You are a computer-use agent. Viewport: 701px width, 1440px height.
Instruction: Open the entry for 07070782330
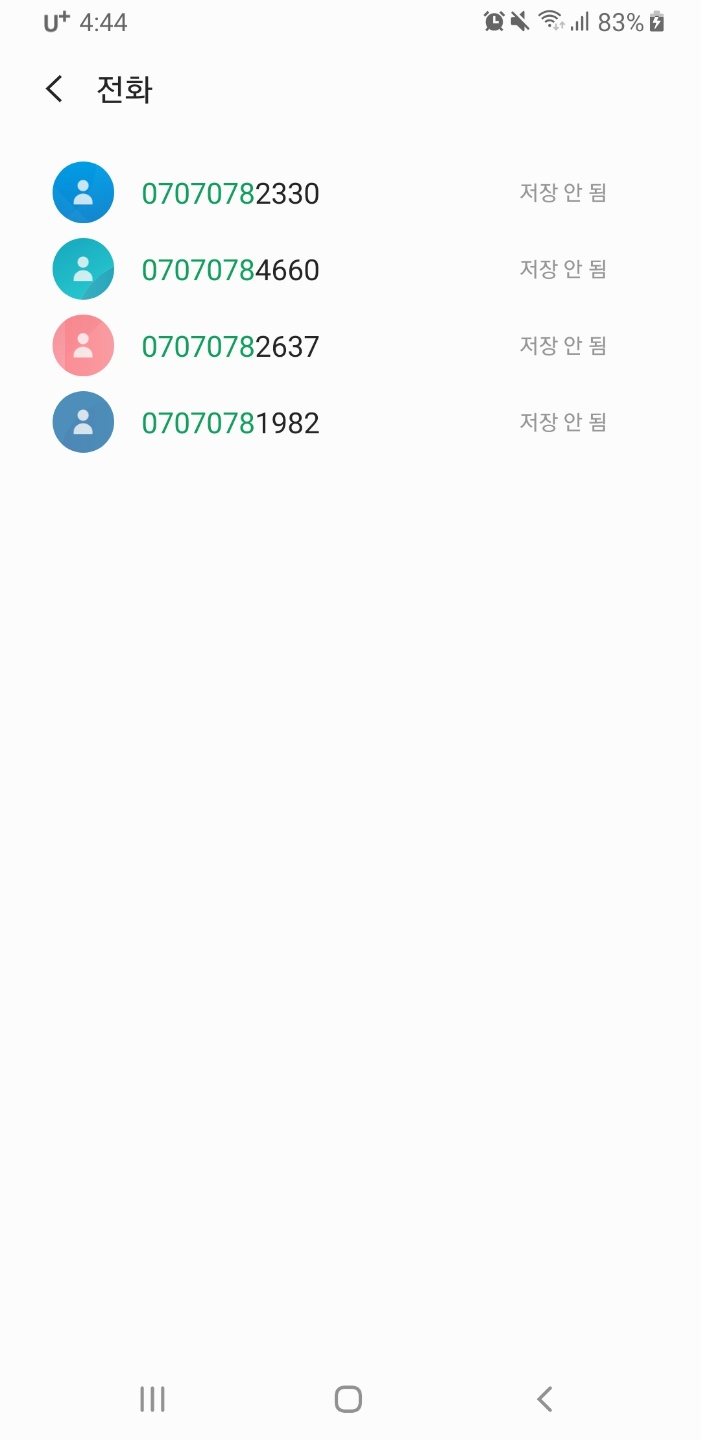[350, 192]
